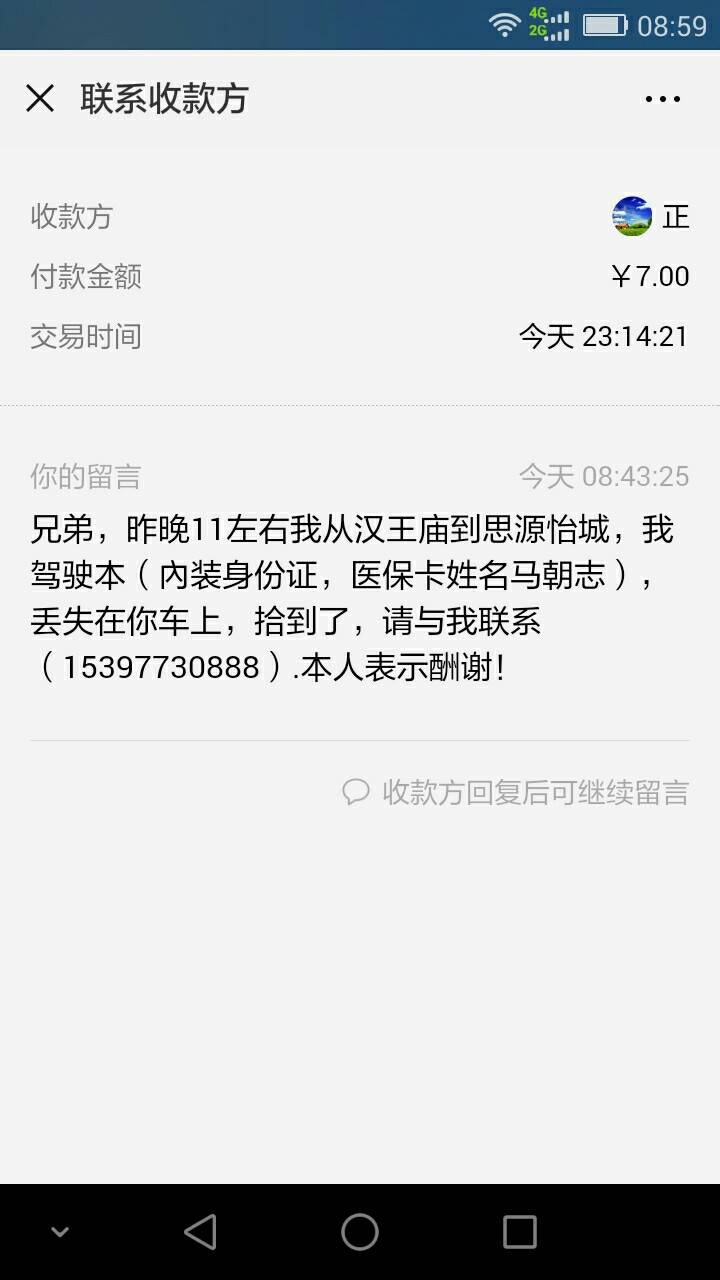Screen dimensions: 720x1280
Task: Hide the navigation bar with the down arrow
Action: coord(60,1232)
